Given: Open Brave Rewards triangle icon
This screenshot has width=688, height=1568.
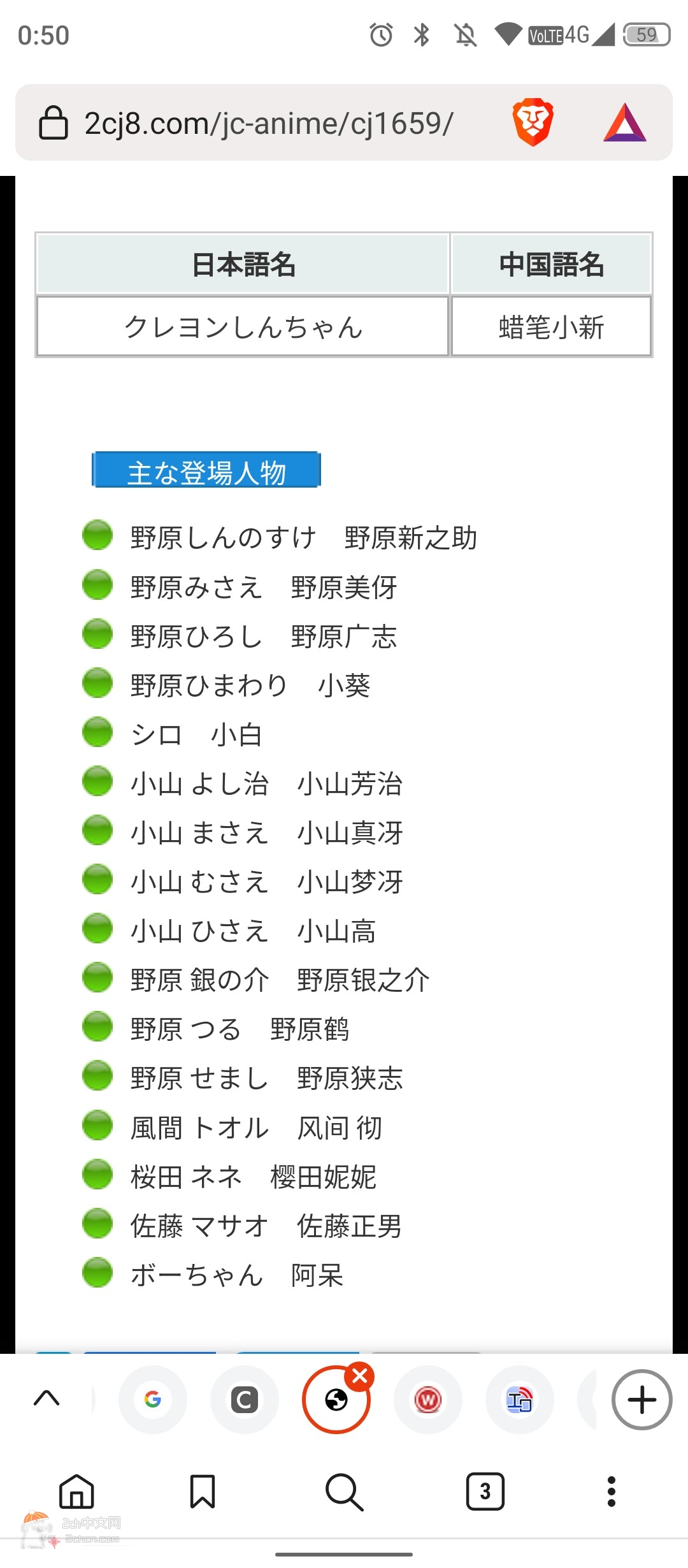Looking at the screenshot, I should pos(625,122).
